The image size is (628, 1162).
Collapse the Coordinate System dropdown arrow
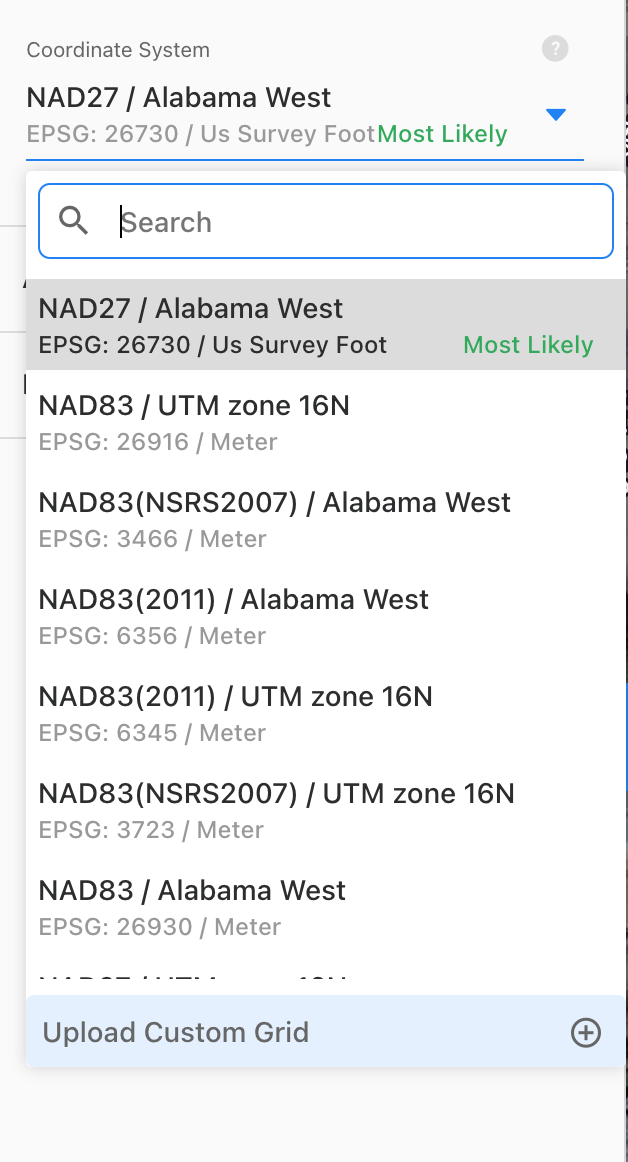coord(556,115)
